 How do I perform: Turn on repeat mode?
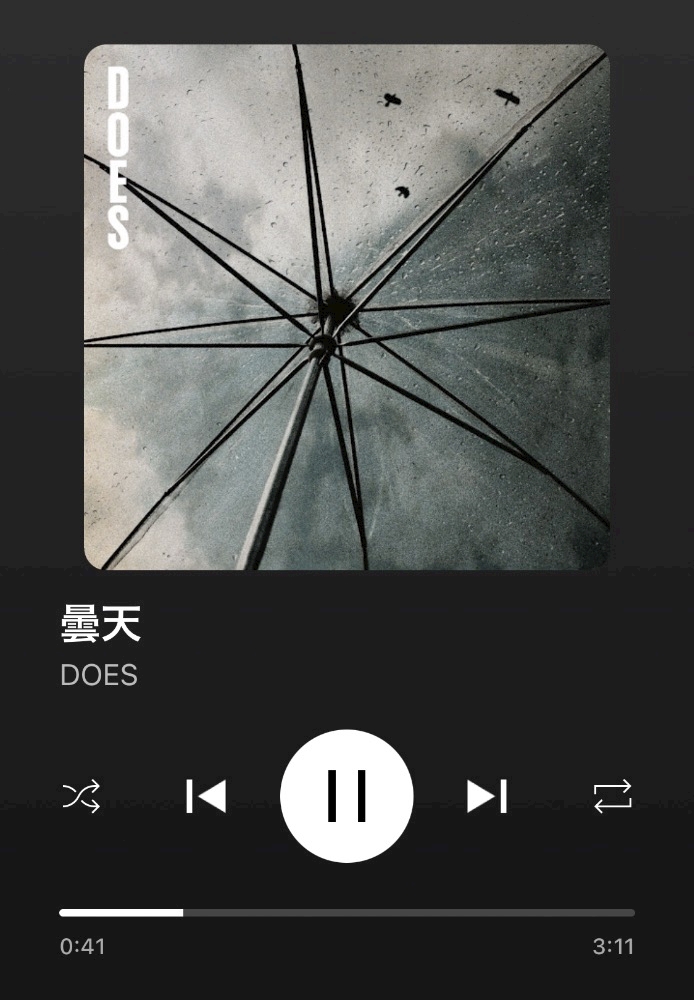(x=612, y=796)
